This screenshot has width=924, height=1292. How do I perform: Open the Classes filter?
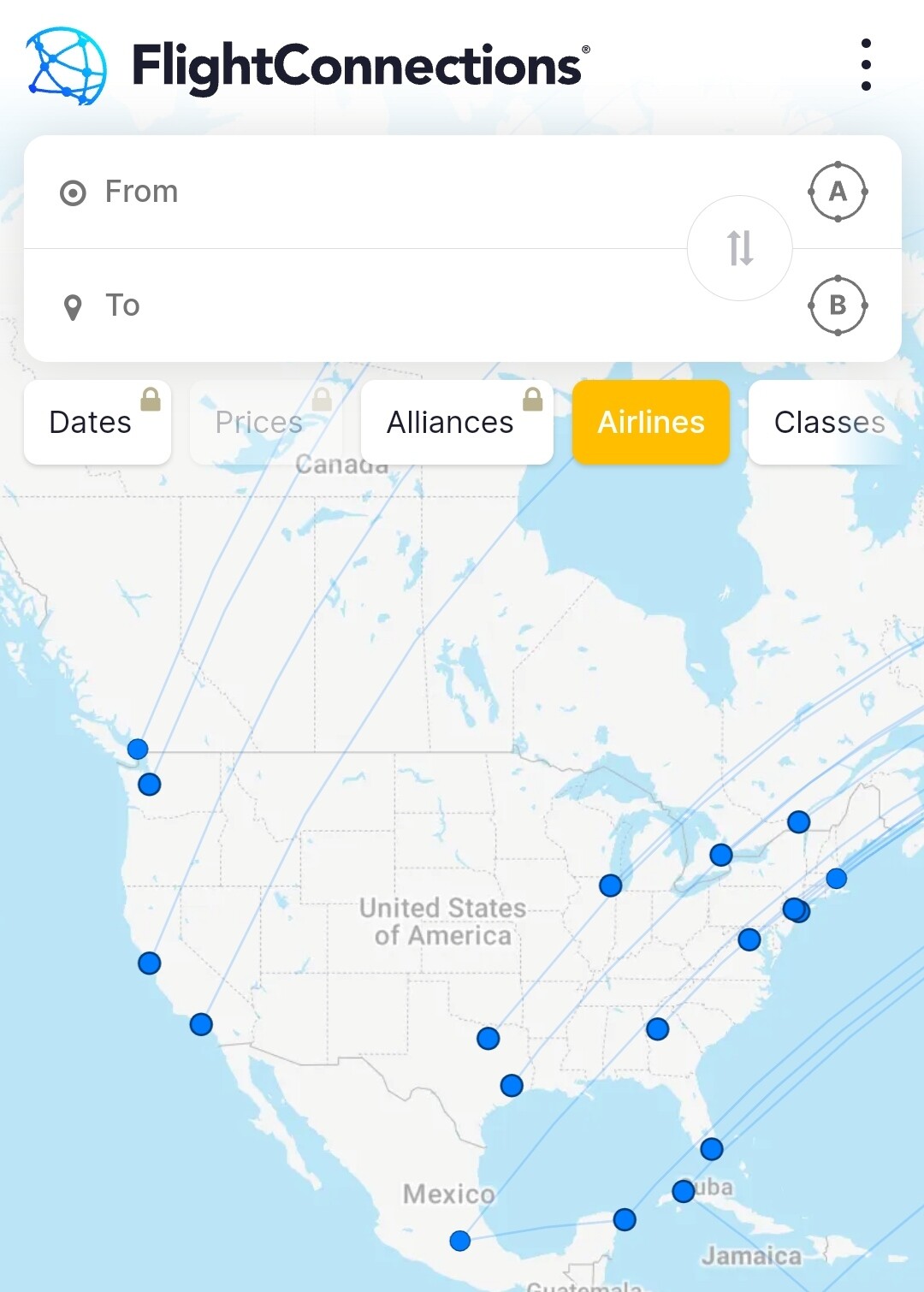(x=828, y=423)
